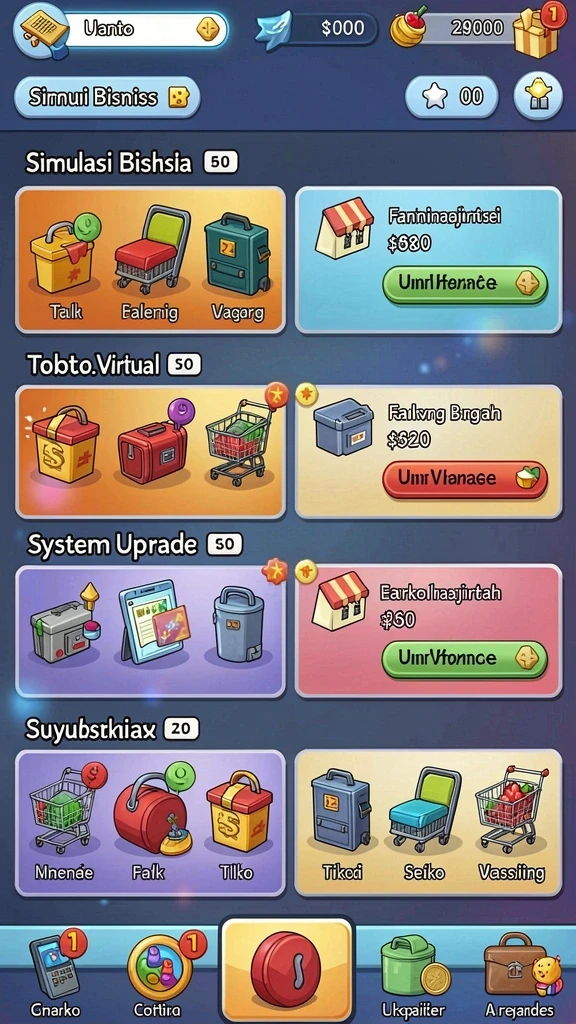Tap the round lamp icon button
The image size is (576, 1024).
coord(537,97)
